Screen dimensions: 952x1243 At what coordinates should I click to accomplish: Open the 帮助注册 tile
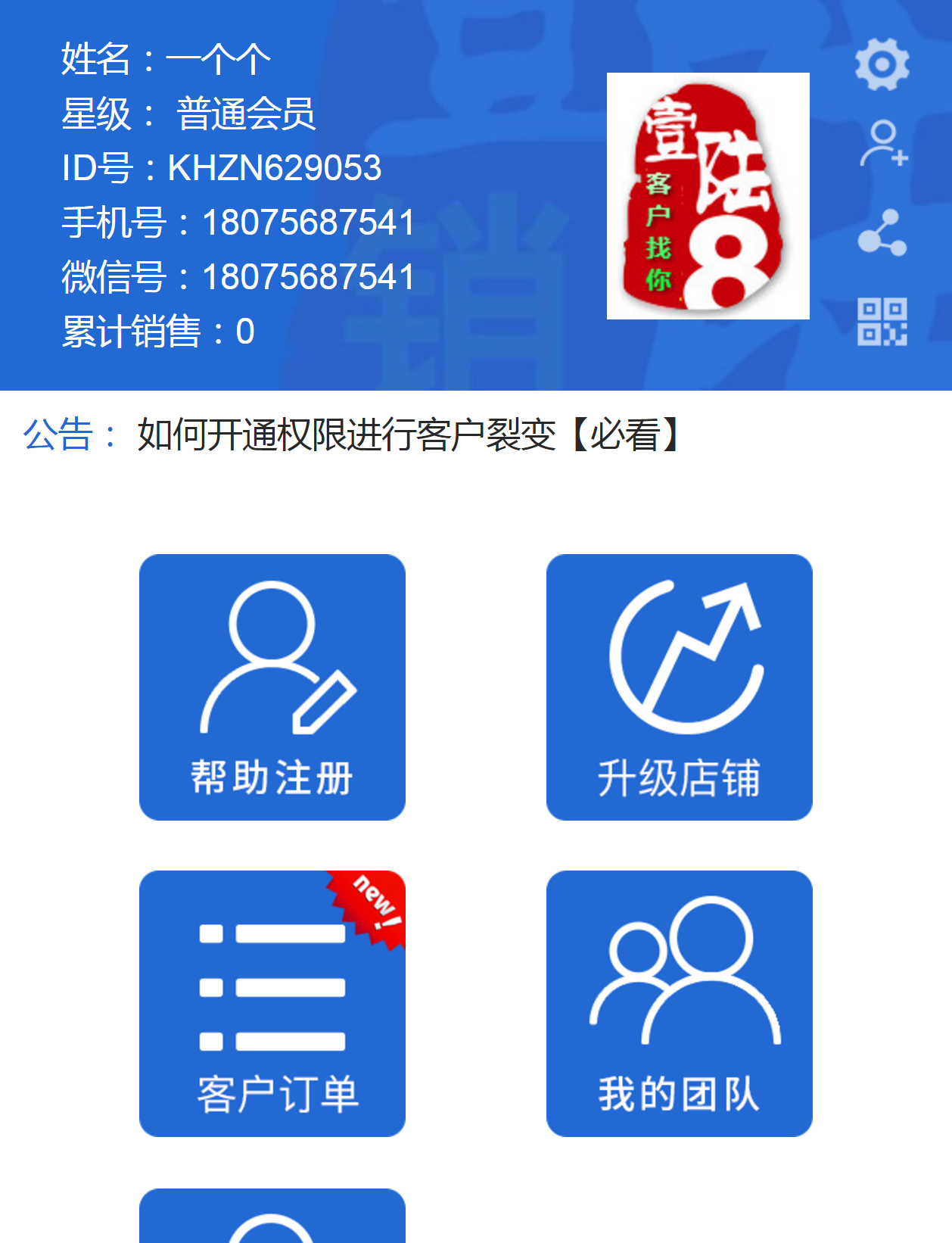272,687
